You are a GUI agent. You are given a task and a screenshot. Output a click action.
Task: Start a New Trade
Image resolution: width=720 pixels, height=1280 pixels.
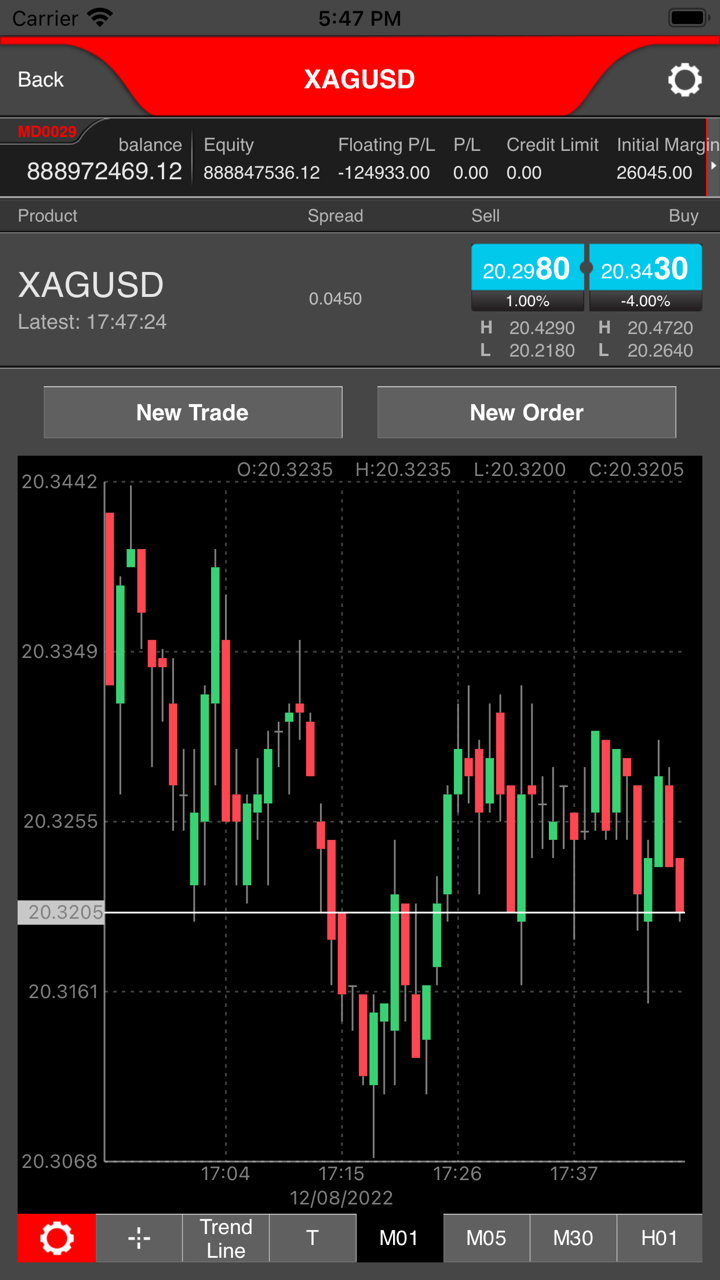[x=193, y=412]
